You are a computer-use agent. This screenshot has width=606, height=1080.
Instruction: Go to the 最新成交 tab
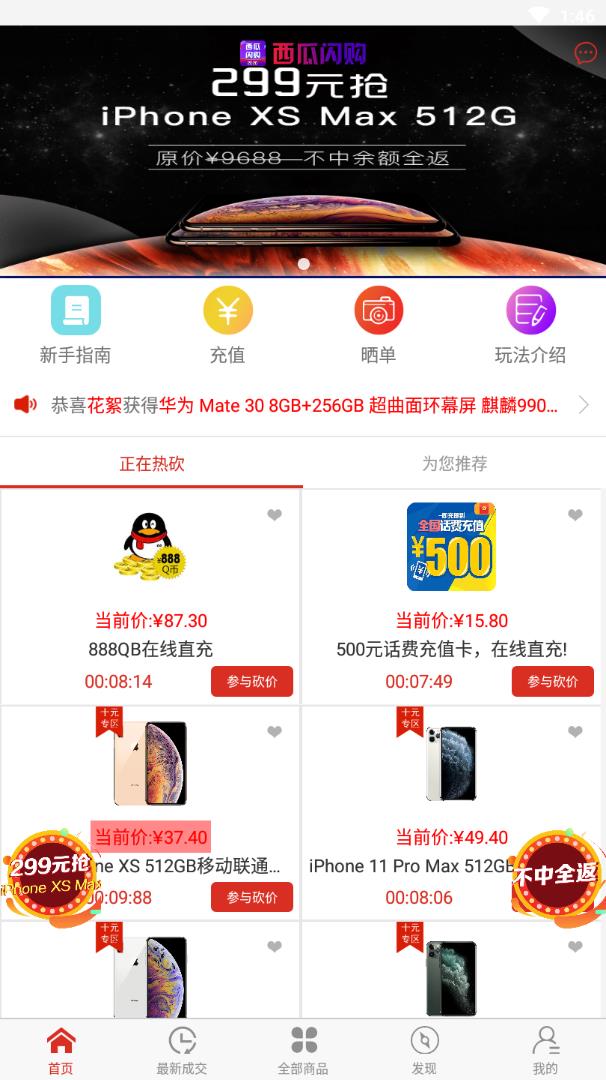tap(182, 1050)
